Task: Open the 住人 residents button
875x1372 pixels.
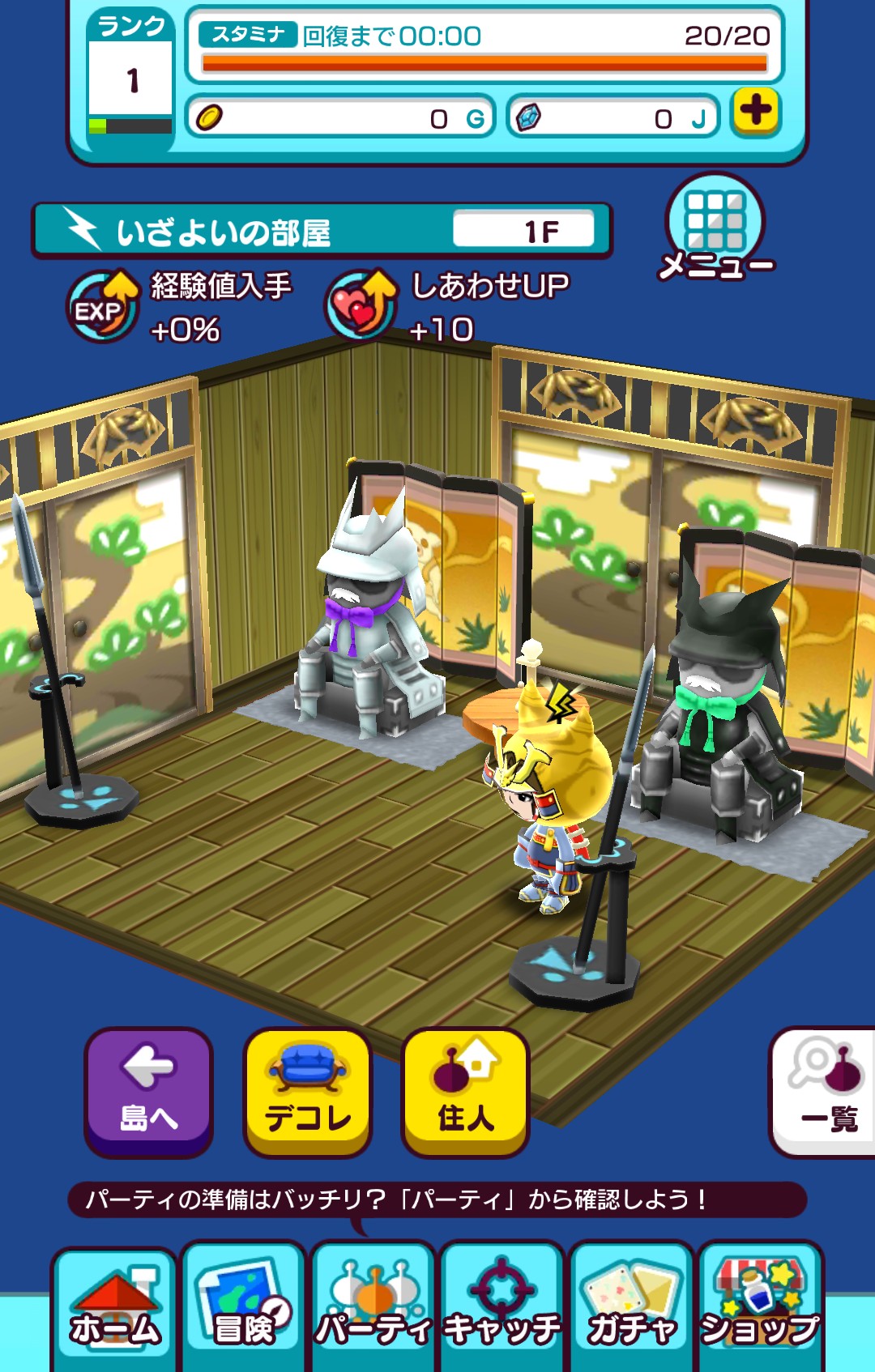Action: tap(466, 1092)
